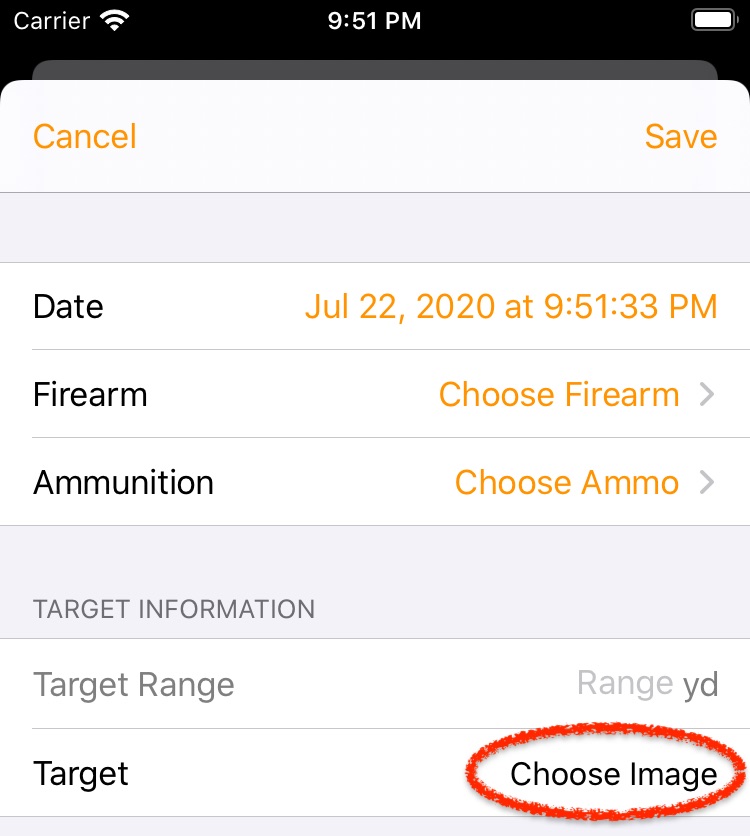This screenshot has height=836, width=750.
Task: Tap the clock showing 9:51 PM
Action: click(374, 19)
